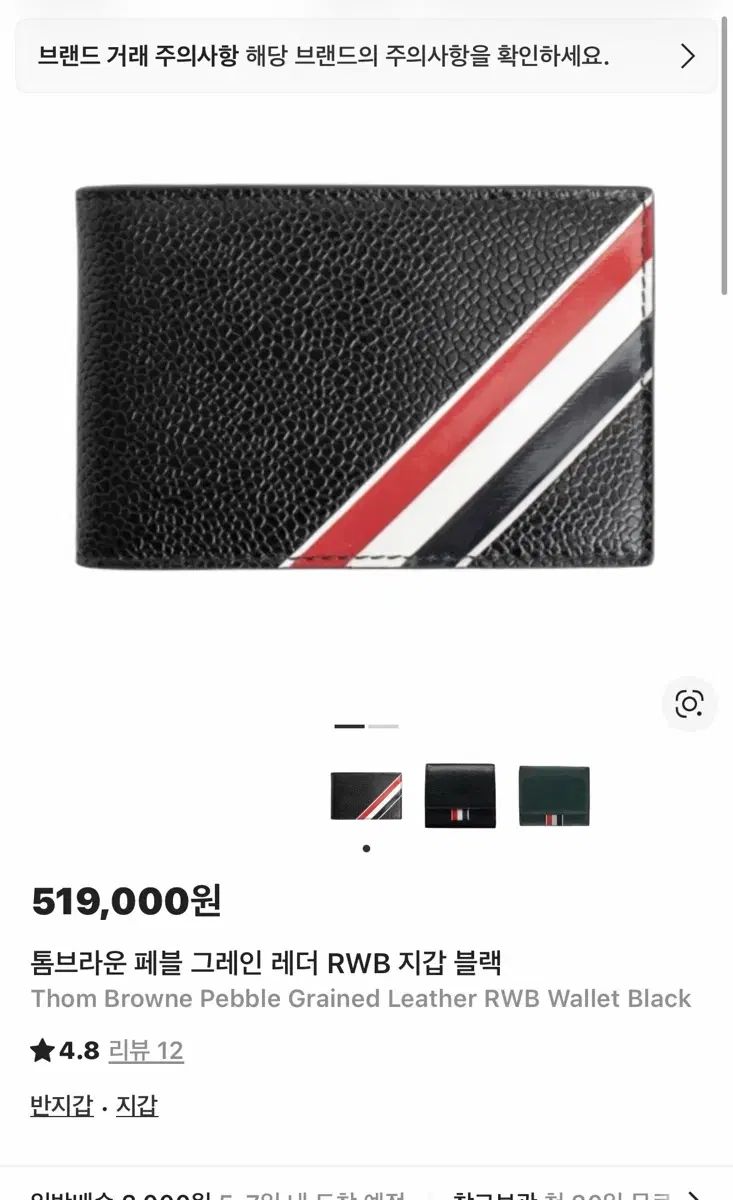733x1200 pixels.
Task: Select the green wallet thumbnail
Action: click(554, 796)
